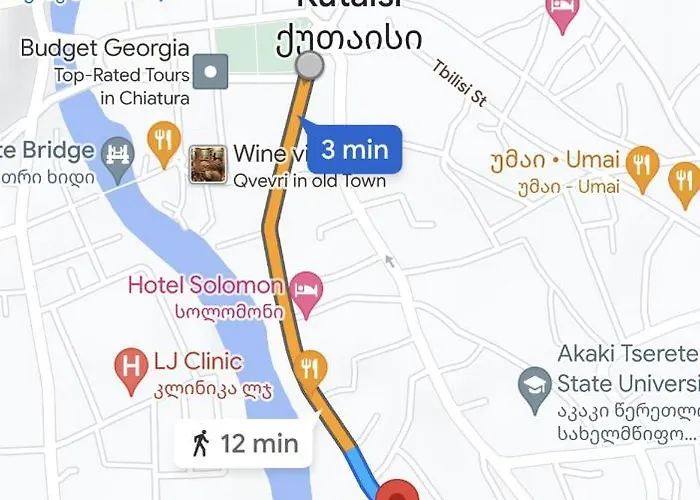Image resolution: width=700 pixels, height=500 pixels.
Task: Select the White Bridge landmark marker
Action: tap(118, 155)
